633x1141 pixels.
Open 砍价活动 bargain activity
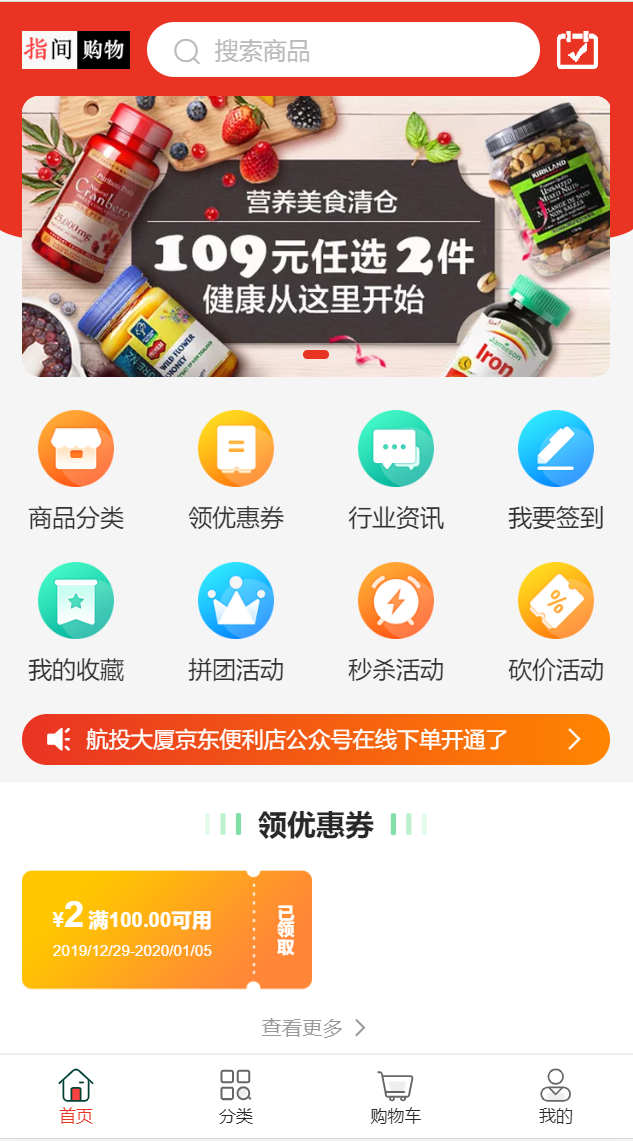pos(556,623)
